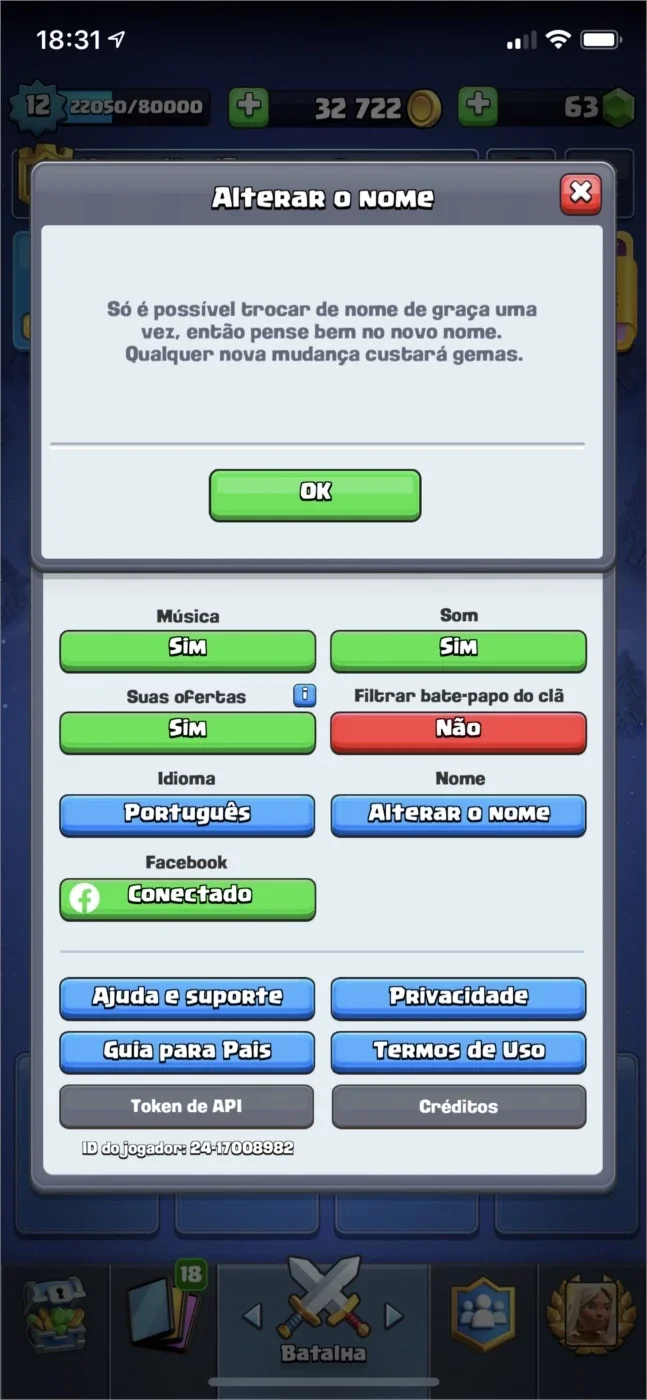The height and width of the screenshot is (1400, 647).
Task: Add gems with the plus button
Action: tap(478, 107)
